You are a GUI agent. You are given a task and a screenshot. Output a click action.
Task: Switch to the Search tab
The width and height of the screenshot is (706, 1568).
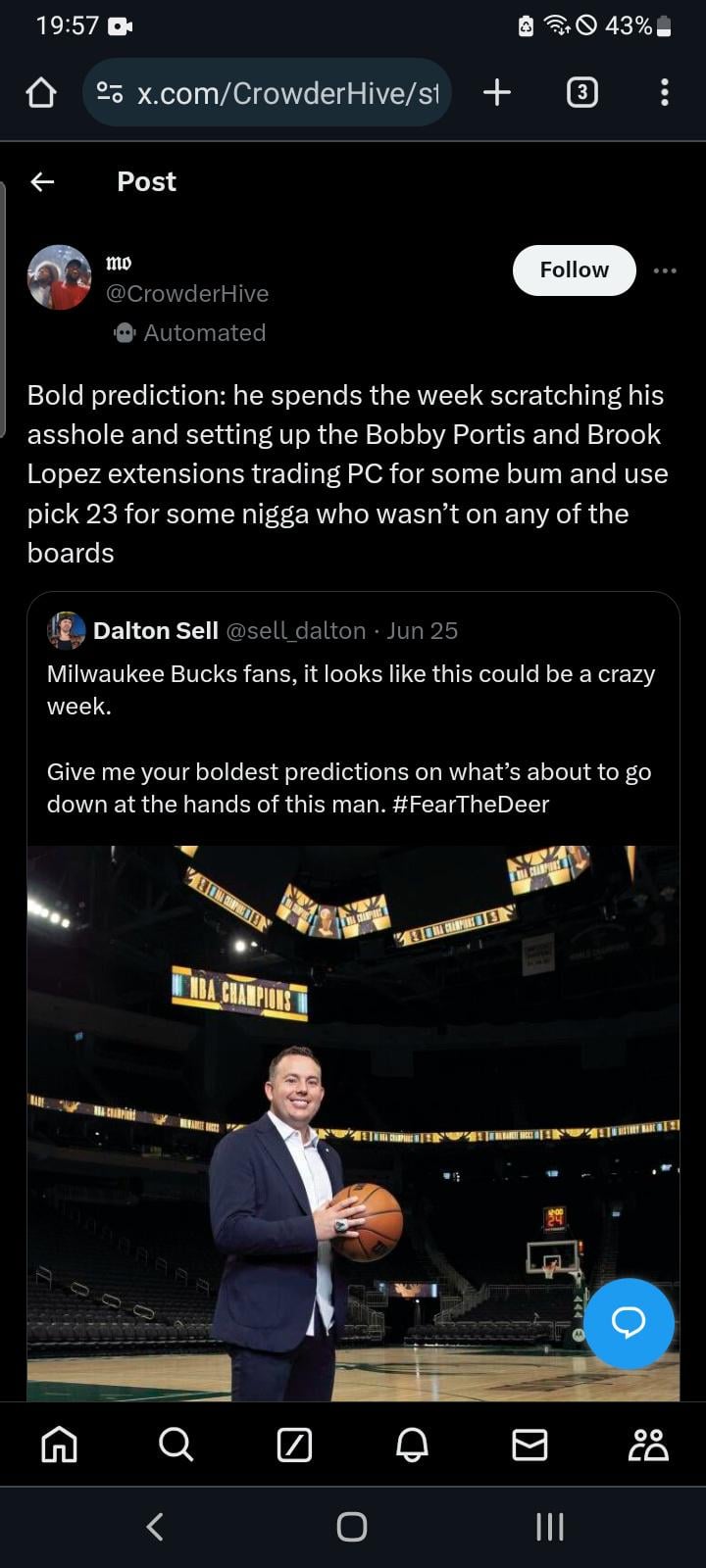click(176, 1444)
